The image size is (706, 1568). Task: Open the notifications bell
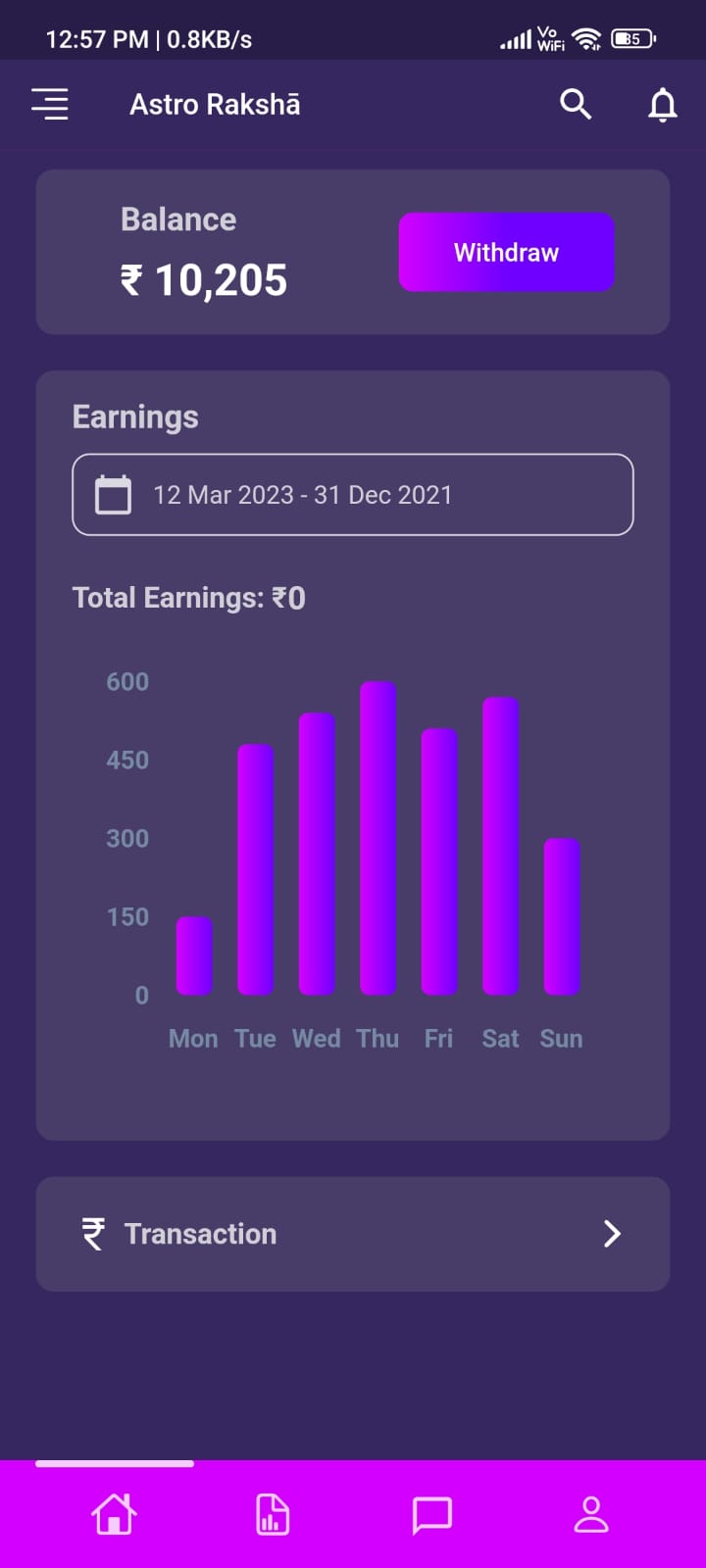(x=663, y=104)
